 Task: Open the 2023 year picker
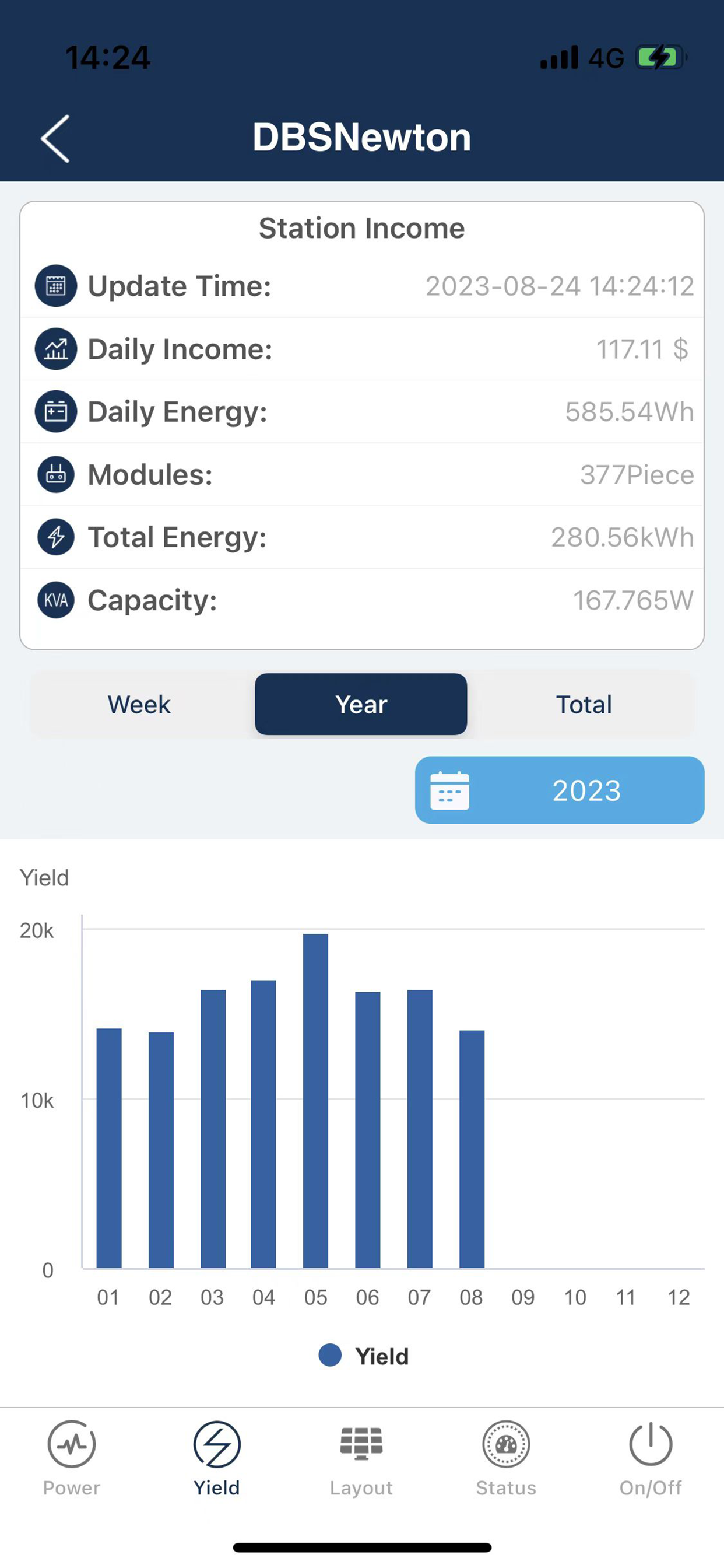coord(560,790)
